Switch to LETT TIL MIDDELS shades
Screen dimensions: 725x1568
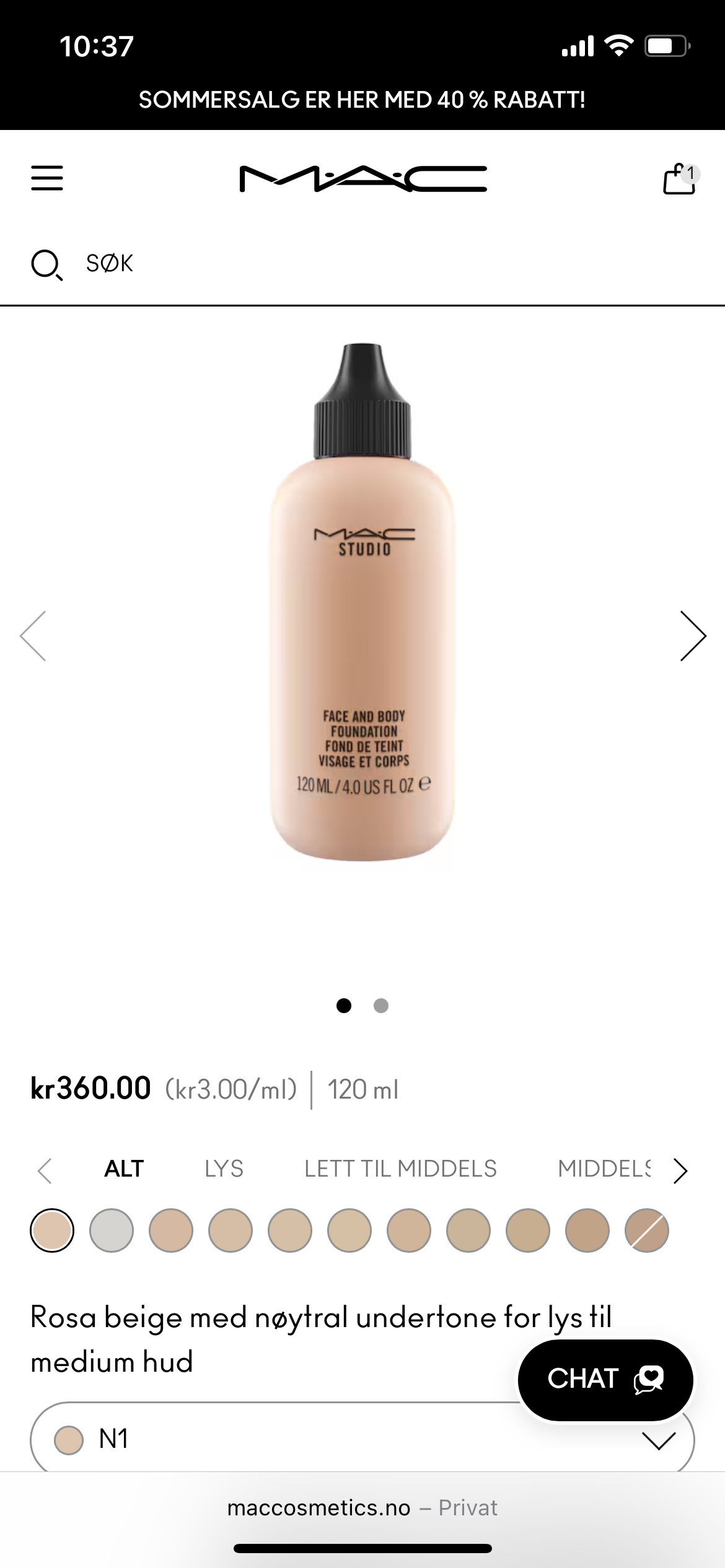coord(400,1169)
